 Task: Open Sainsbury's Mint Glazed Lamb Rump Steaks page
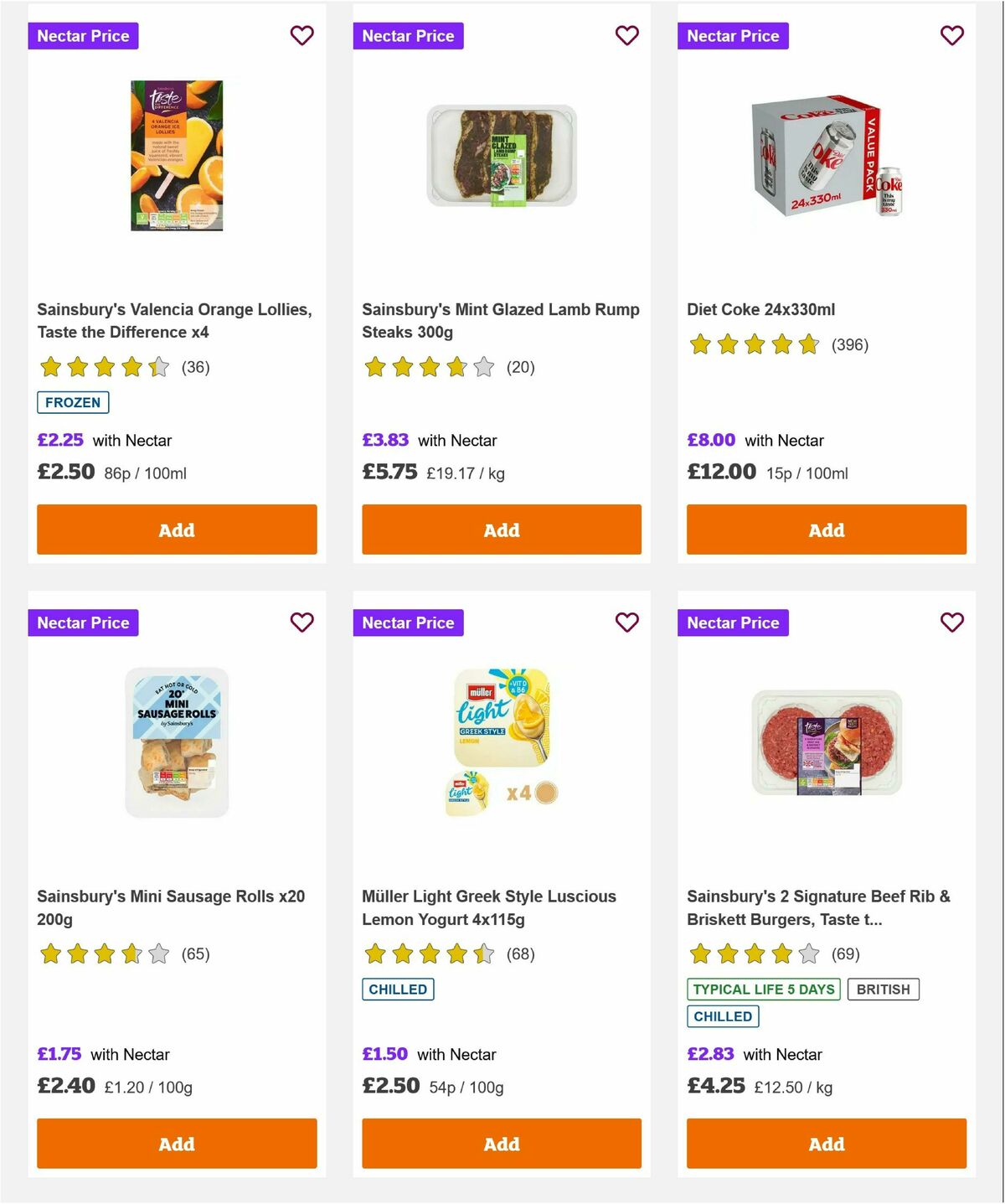500,320
